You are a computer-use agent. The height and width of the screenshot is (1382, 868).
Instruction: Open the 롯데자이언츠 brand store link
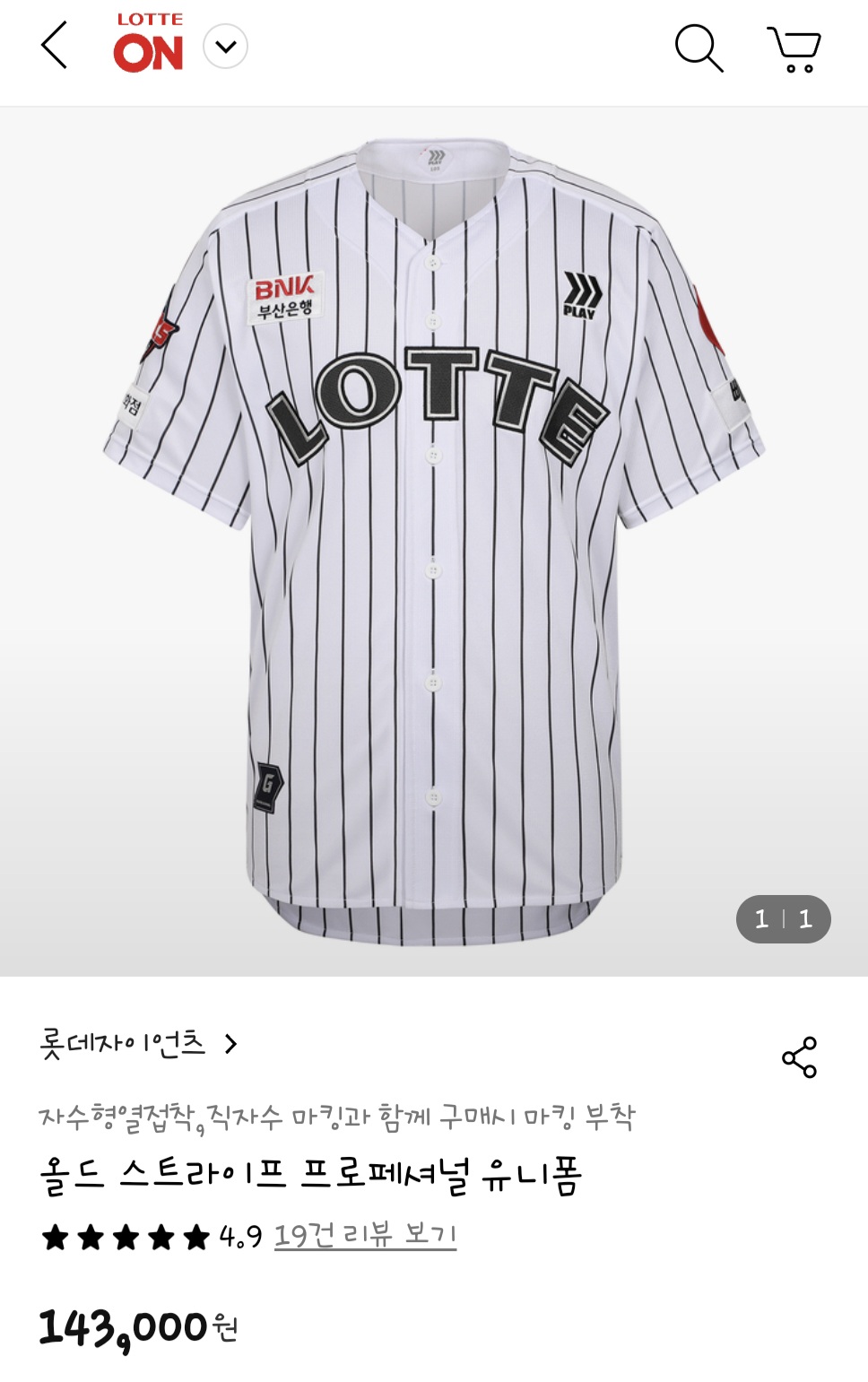coord(139,1044)
